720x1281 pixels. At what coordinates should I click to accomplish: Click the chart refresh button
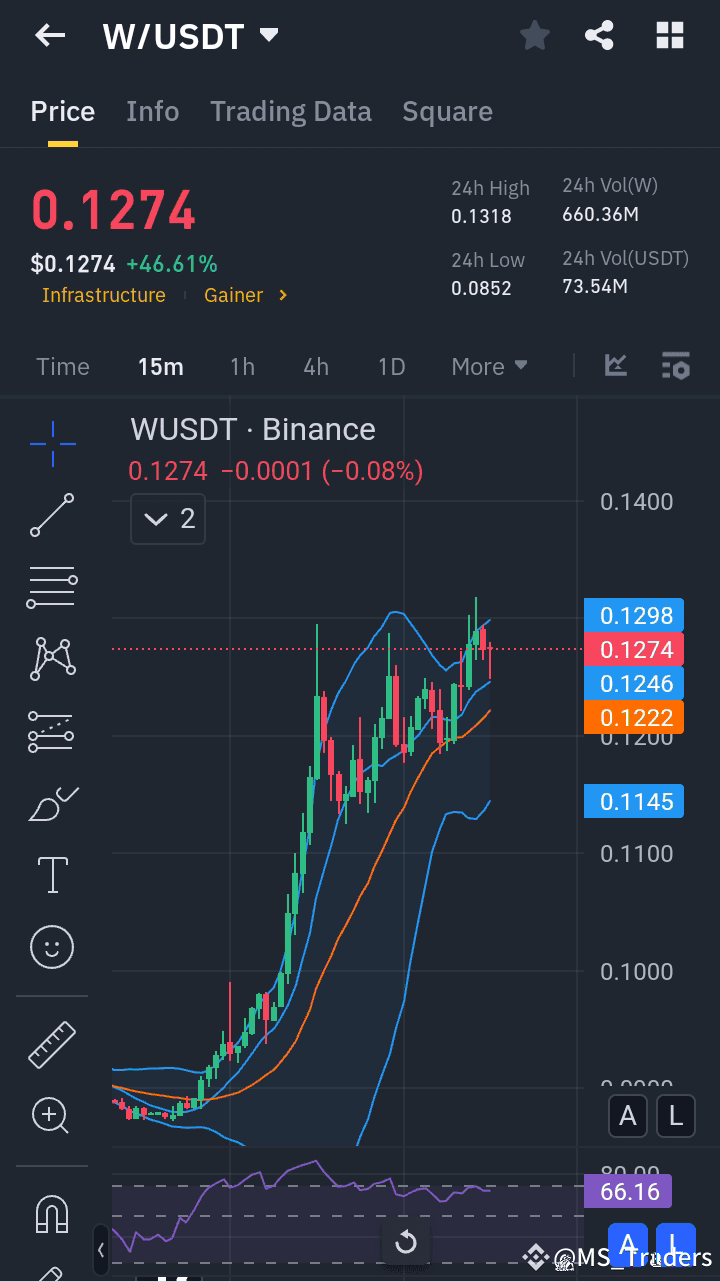[406, 1242]
